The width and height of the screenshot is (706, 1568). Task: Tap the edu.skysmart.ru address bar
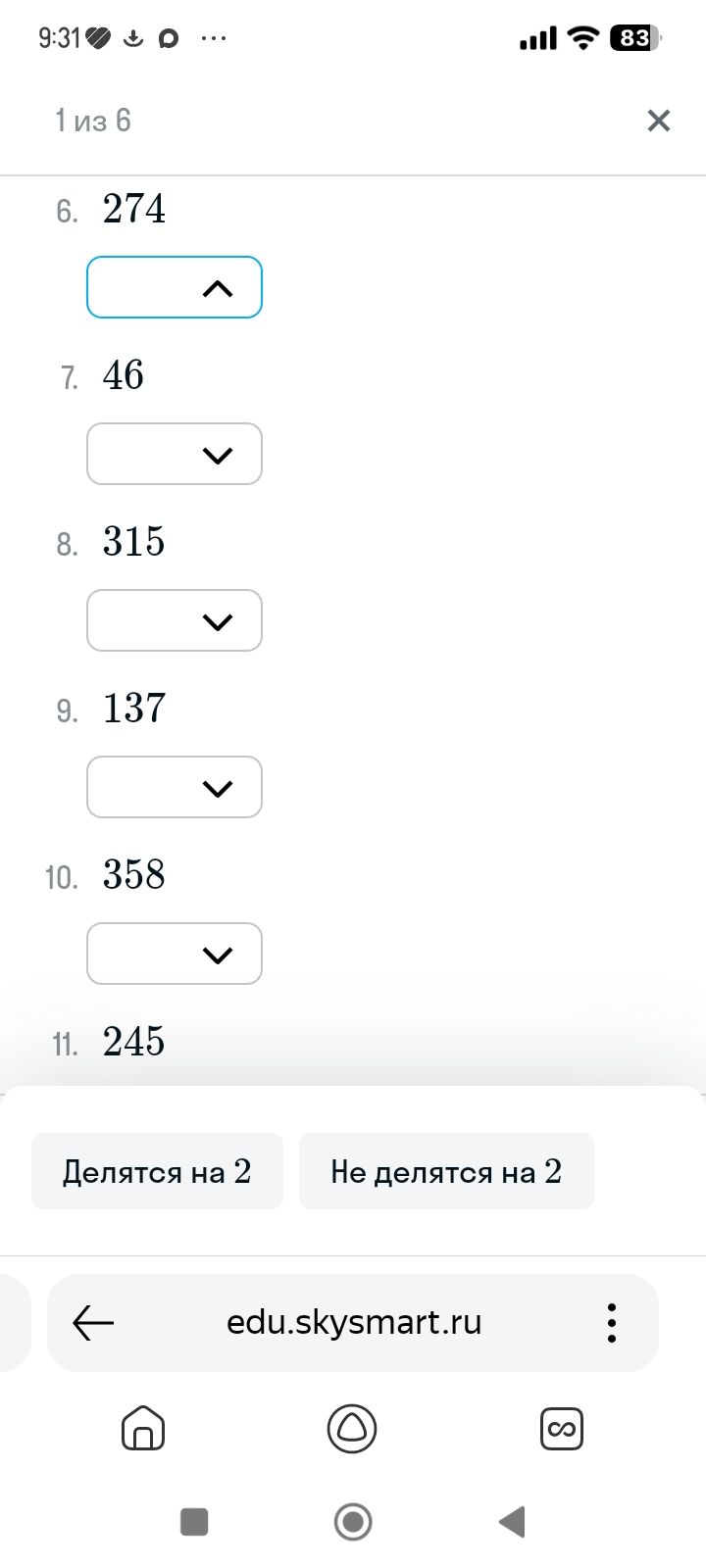pos(354,1322)
